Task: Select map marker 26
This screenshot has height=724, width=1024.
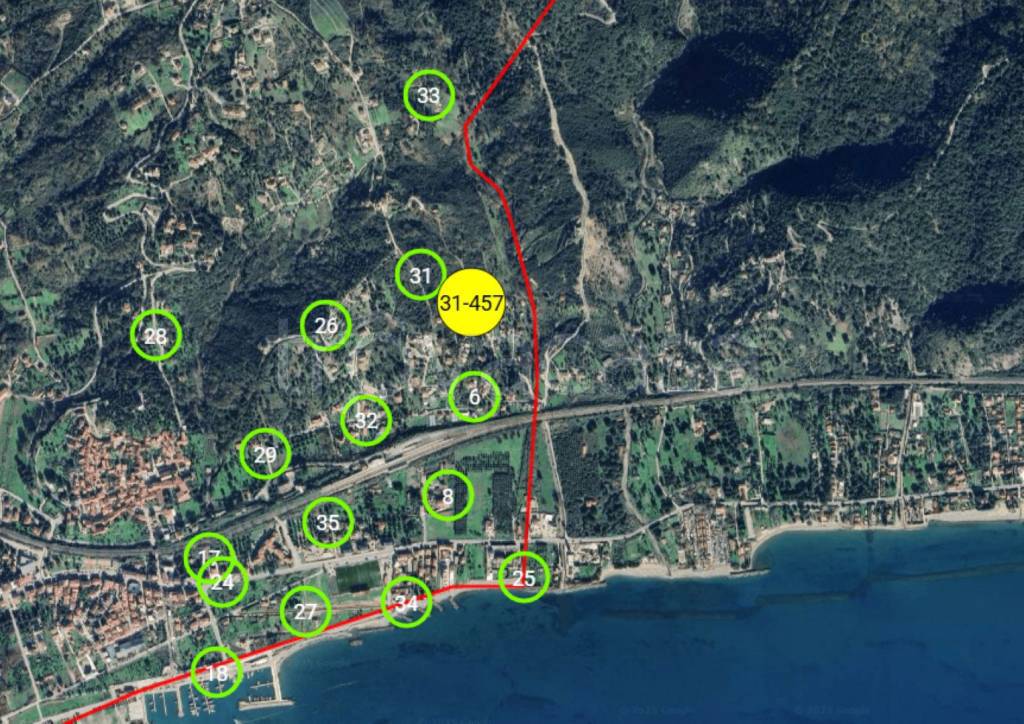Action: 326,326
